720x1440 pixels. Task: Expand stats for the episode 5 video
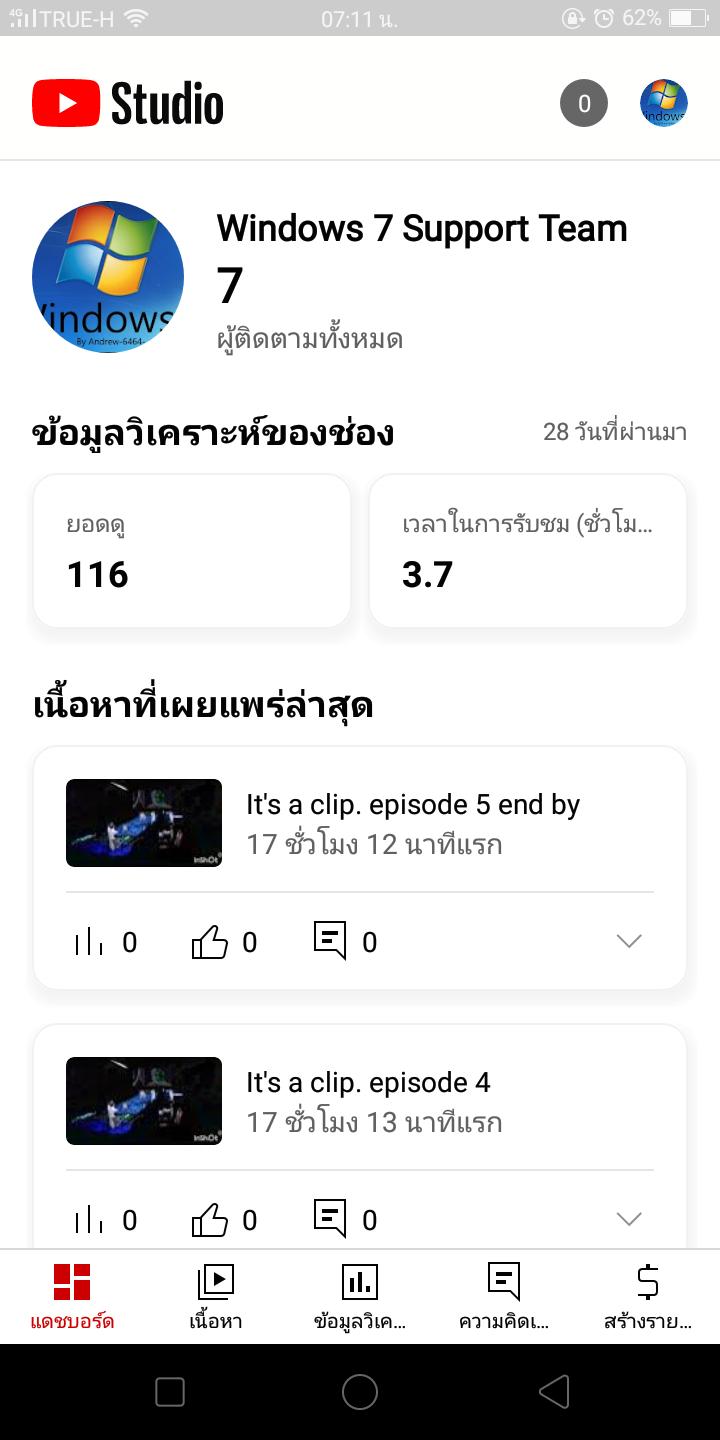pos(629,941)
